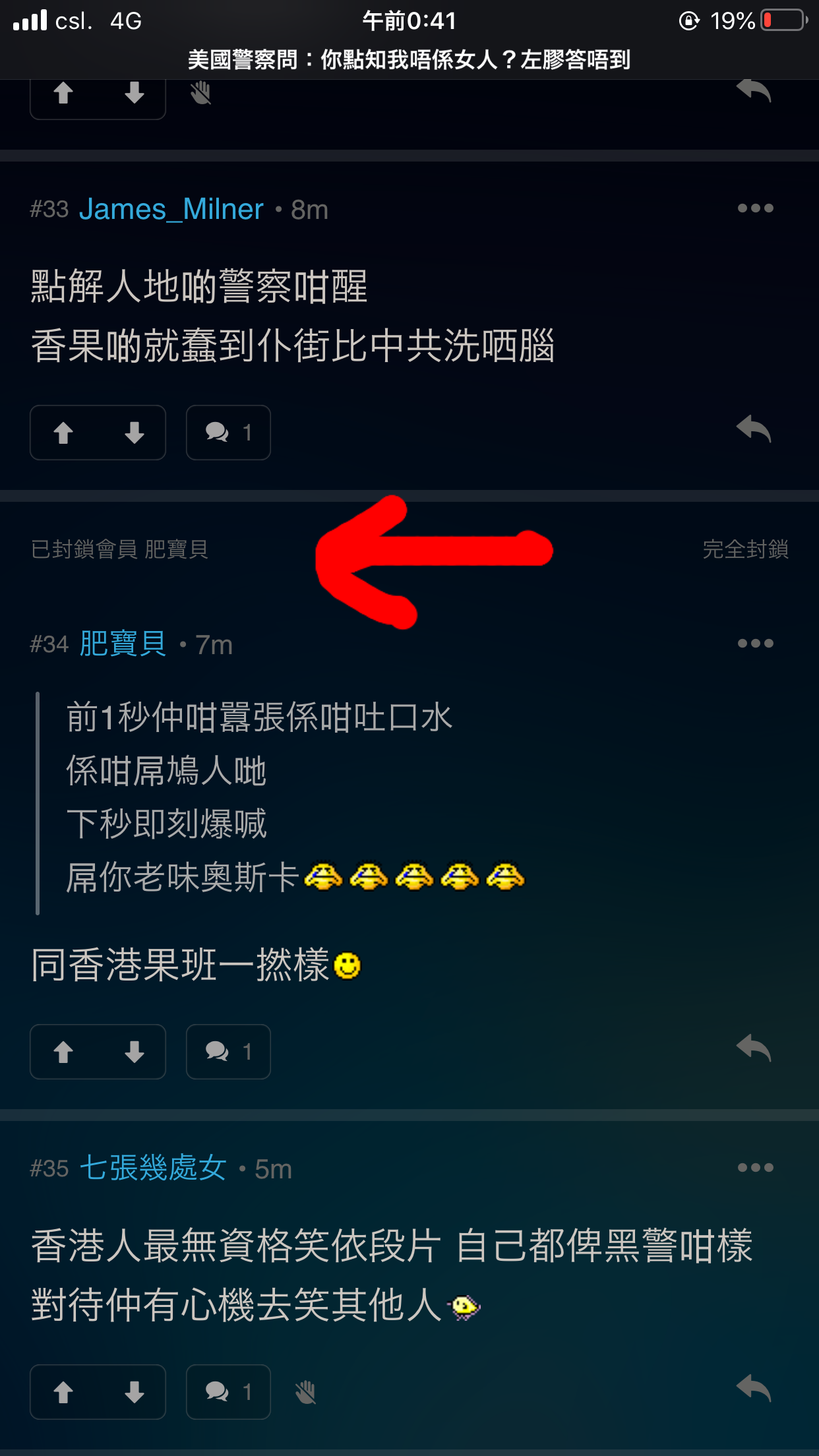Upvote 肥寶貝's post #34
Viewport: 819px width, 1456px height.
pos(63,1052)
